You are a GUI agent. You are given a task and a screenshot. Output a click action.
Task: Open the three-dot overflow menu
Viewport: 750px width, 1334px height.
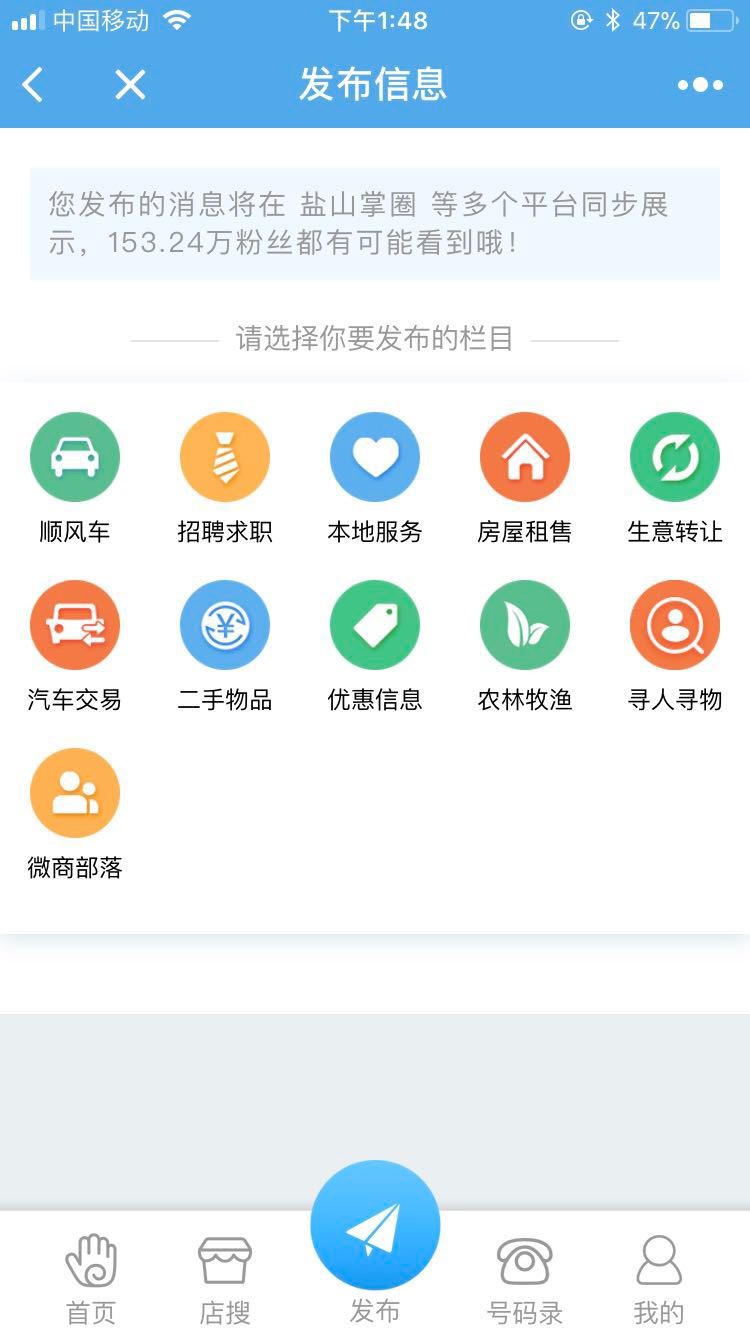[x=700, y=85]
